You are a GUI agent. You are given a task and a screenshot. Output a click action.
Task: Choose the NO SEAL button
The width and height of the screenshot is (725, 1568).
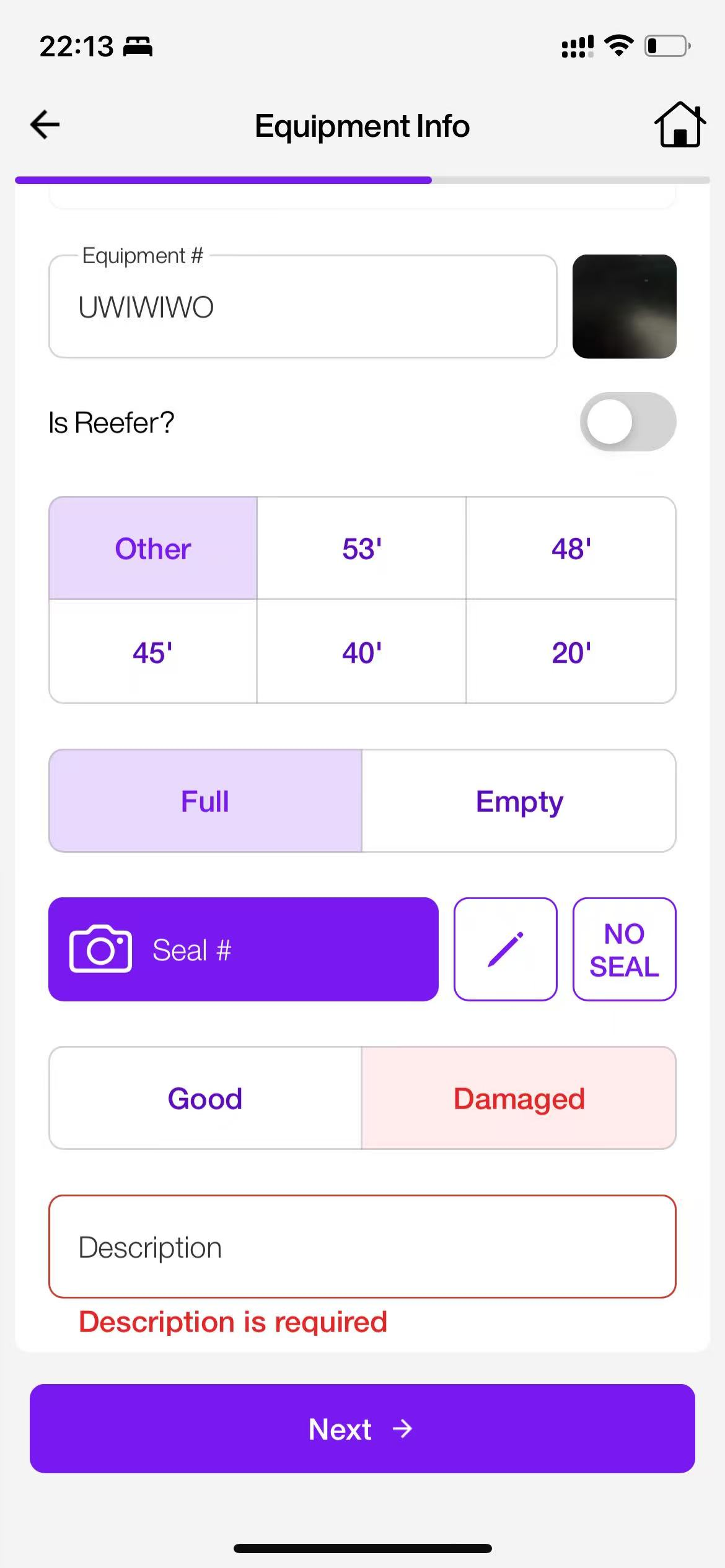(624, 949)
